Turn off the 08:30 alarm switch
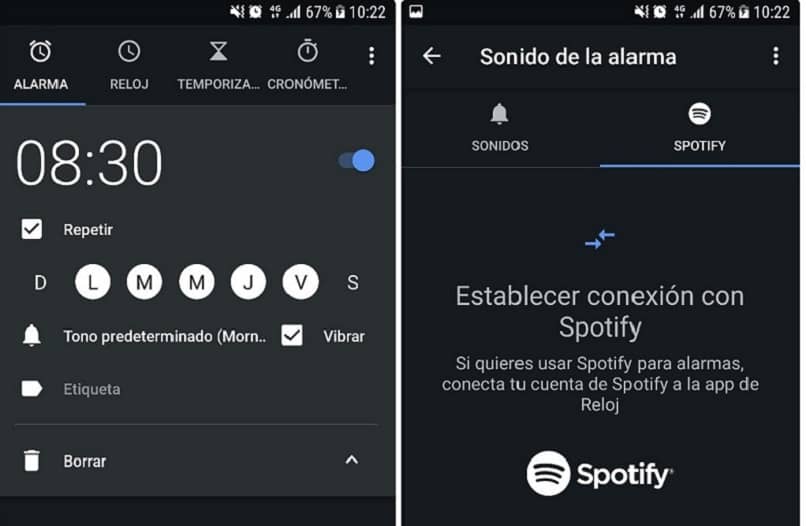 pyautogui.click(x=357, y=160)
